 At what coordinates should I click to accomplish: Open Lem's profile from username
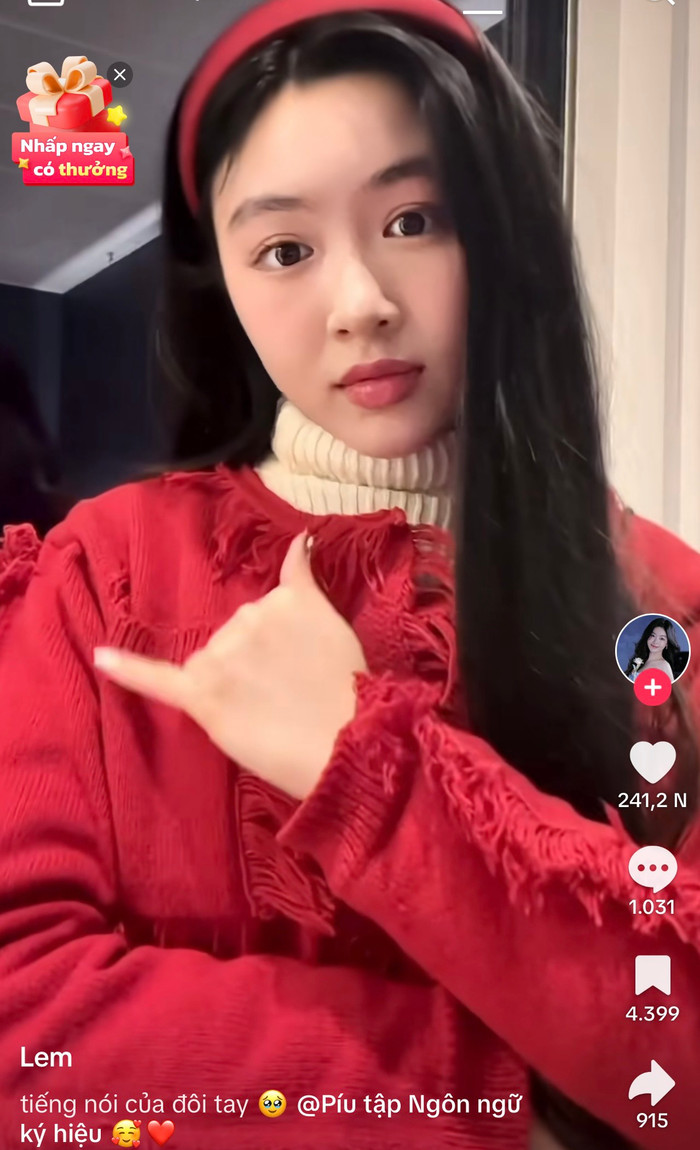(x=46, y=1058)
